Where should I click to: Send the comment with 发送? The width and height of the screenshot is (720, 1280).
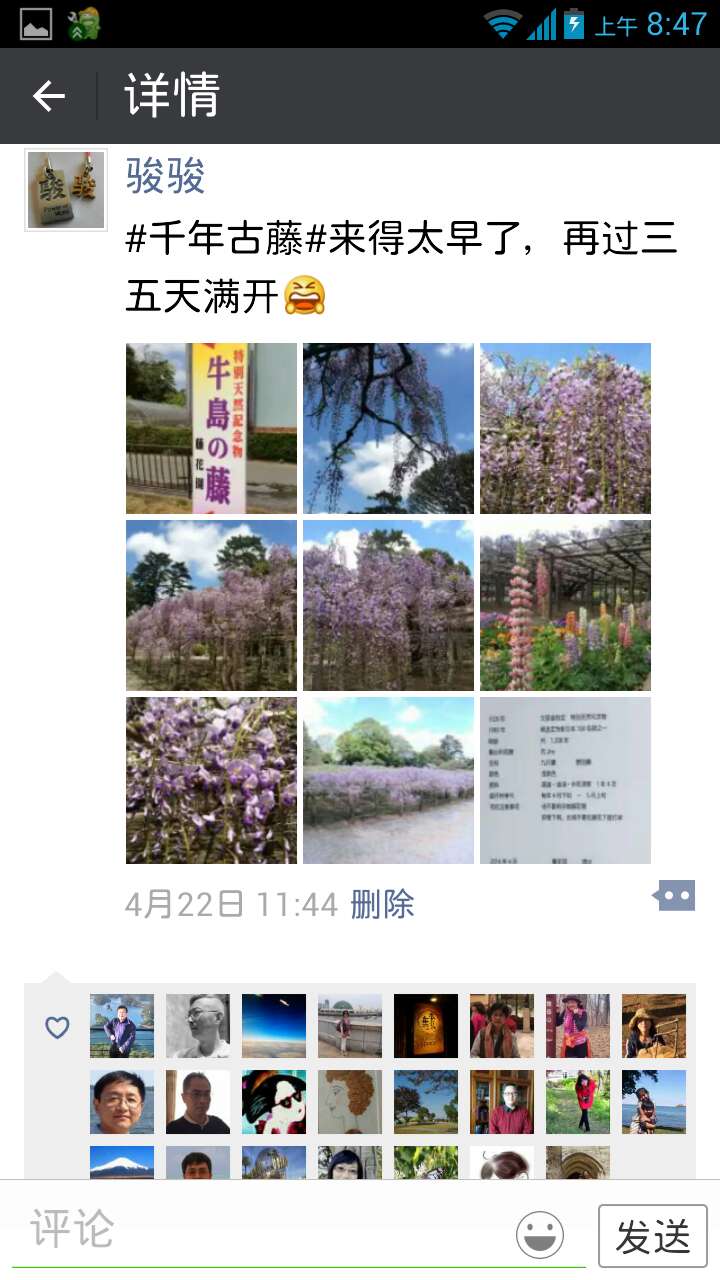tap(652, 1236)
